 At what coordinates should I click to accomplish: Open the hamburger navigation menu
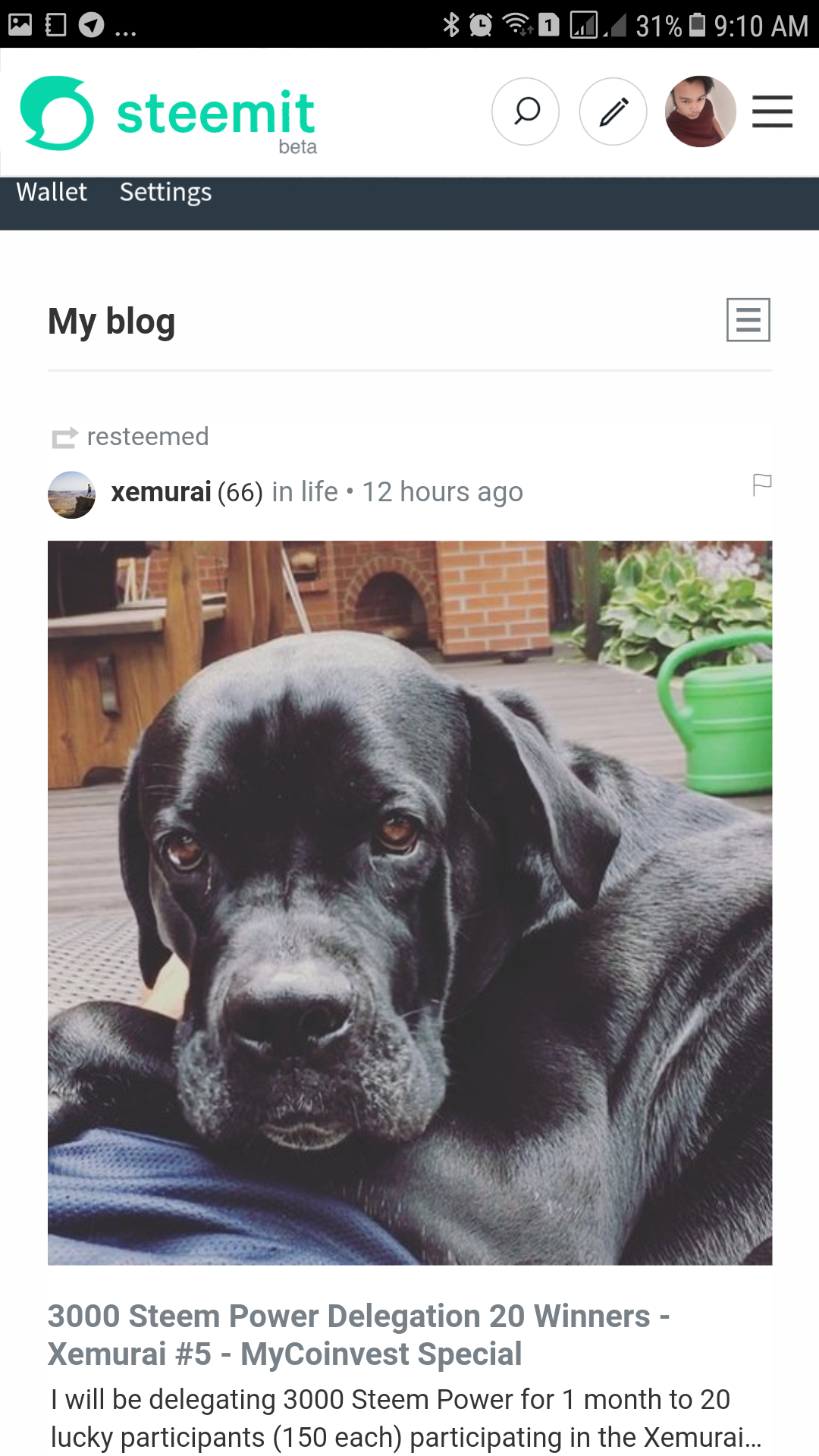tap(772, 111)
